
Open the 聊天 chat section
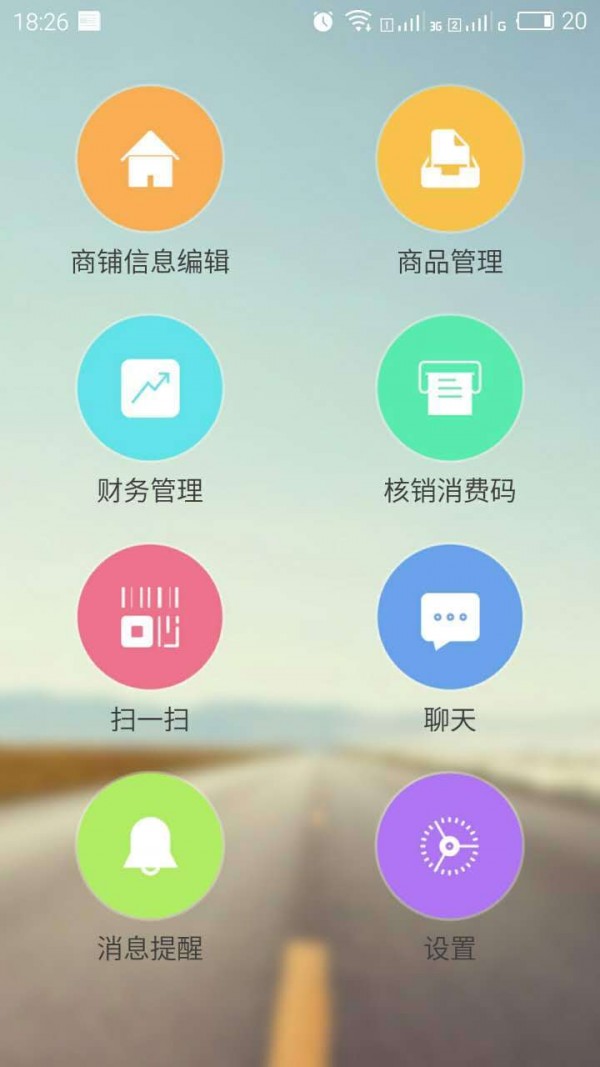pyautogui.click(x=450, y=617)
